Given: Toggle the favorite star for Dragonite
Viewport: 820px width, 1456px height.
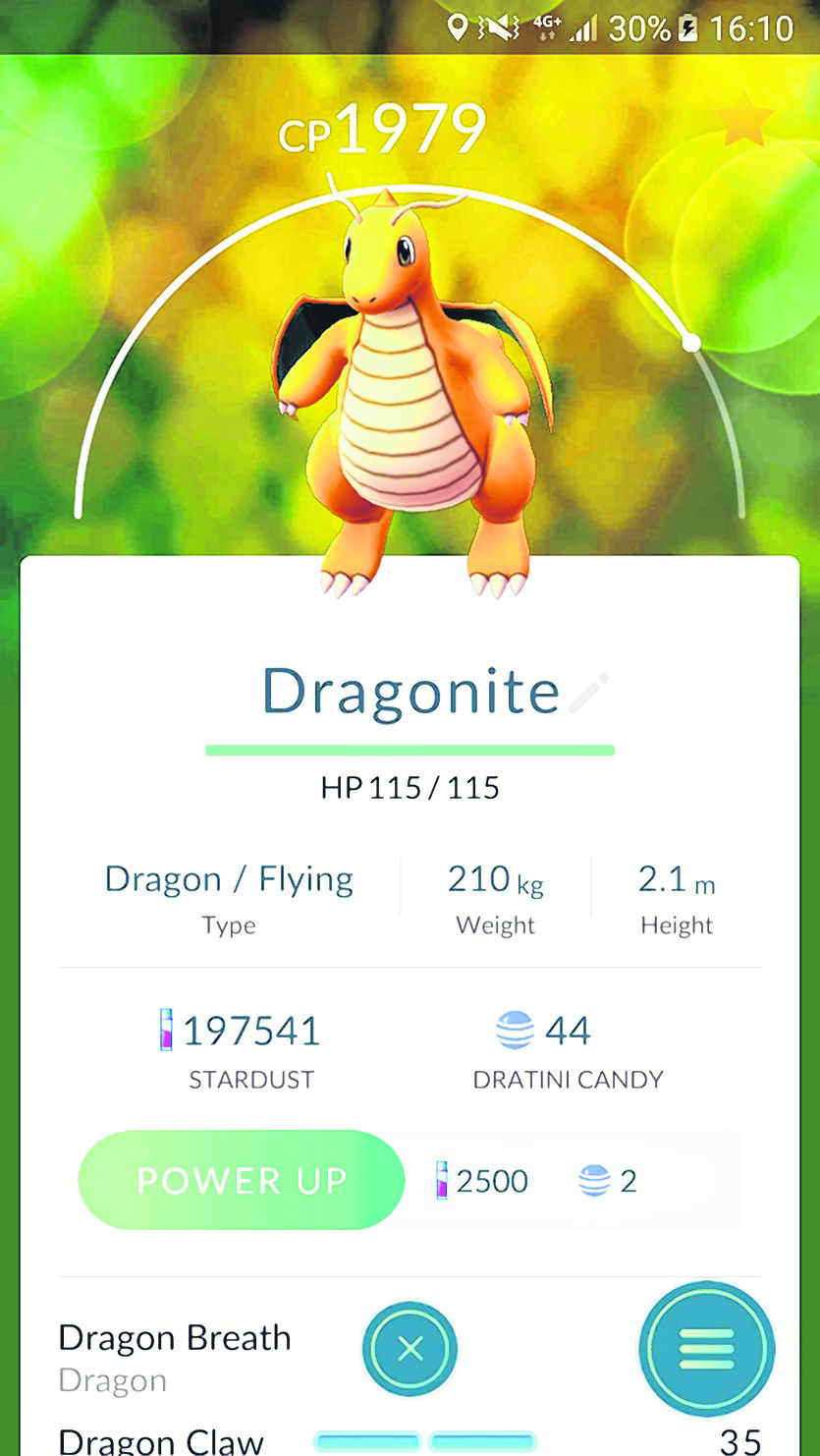Looking at the screenshot, I should coord(743,120).
